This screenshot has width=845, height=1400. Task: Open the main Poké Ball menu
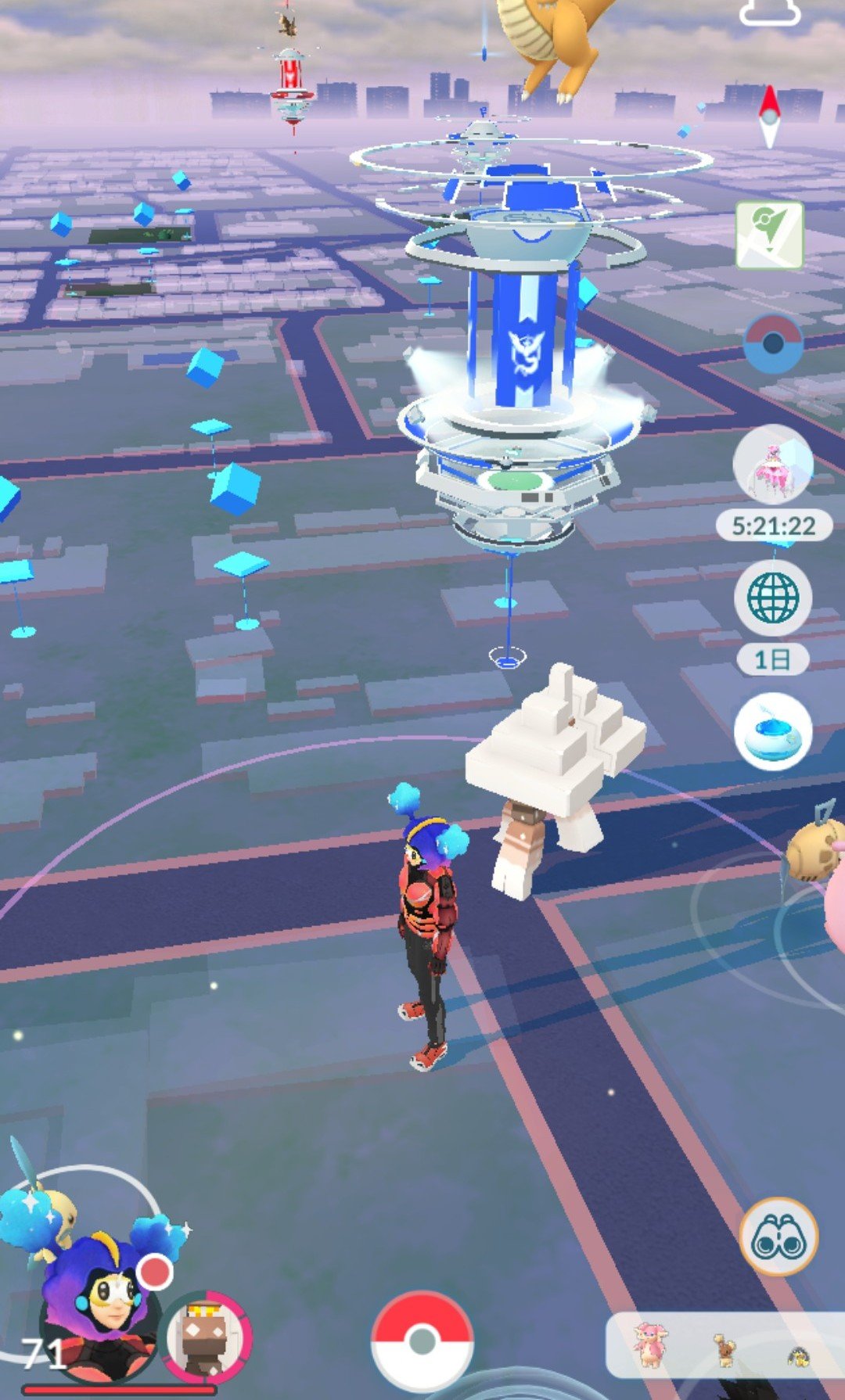[x=422, y=1341]
